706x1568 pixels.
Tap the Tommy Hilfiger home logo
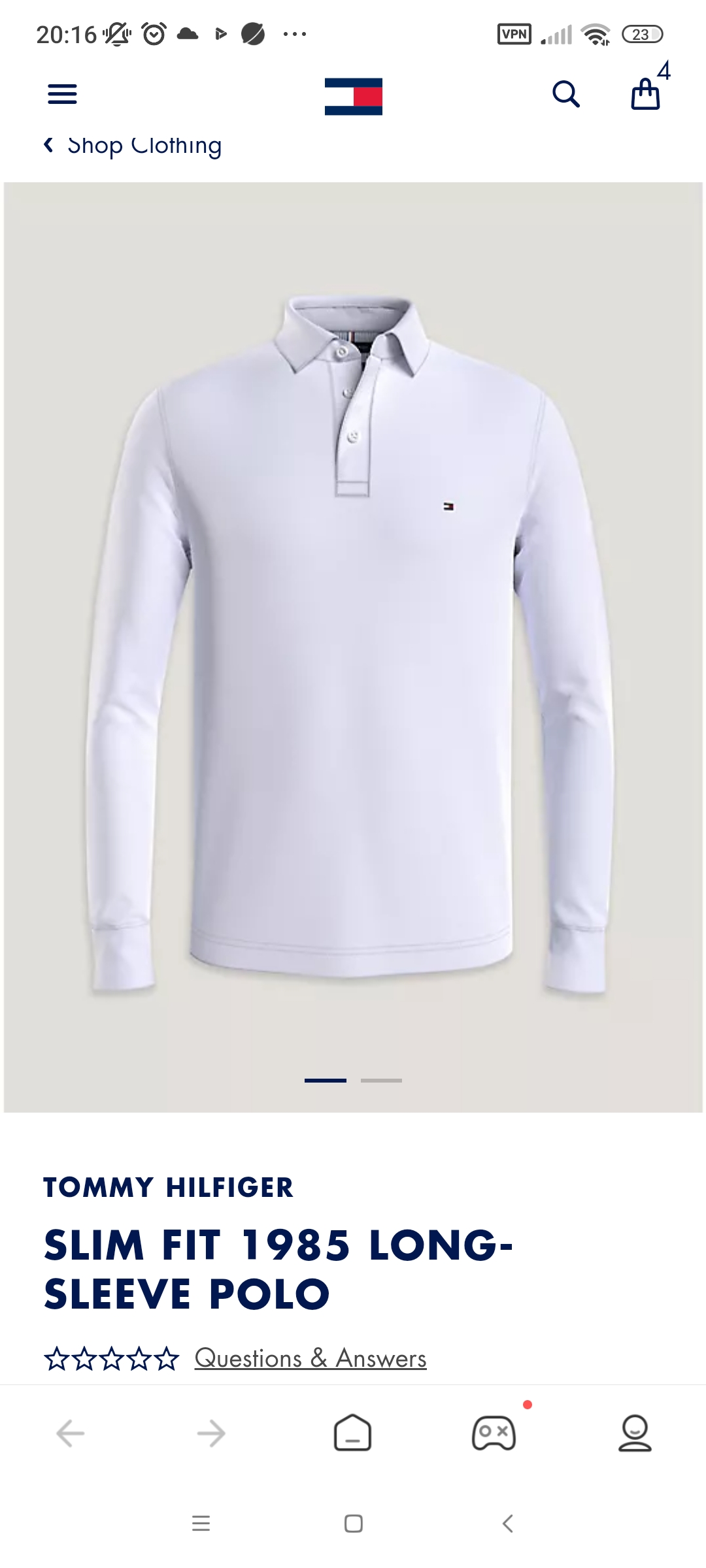tap(353, 96)
